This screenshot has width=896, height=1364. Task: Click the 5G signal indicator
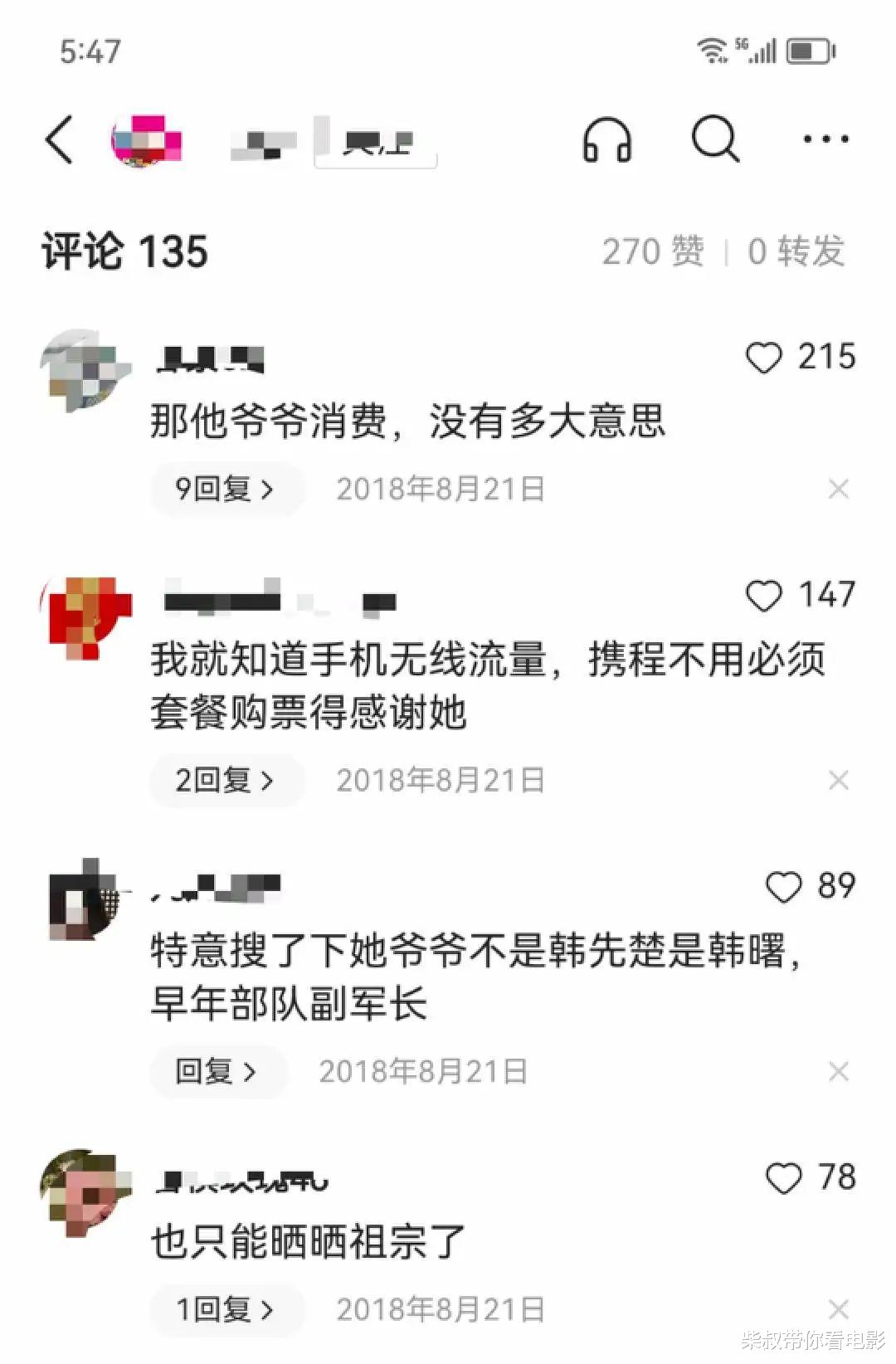[755, 51]
